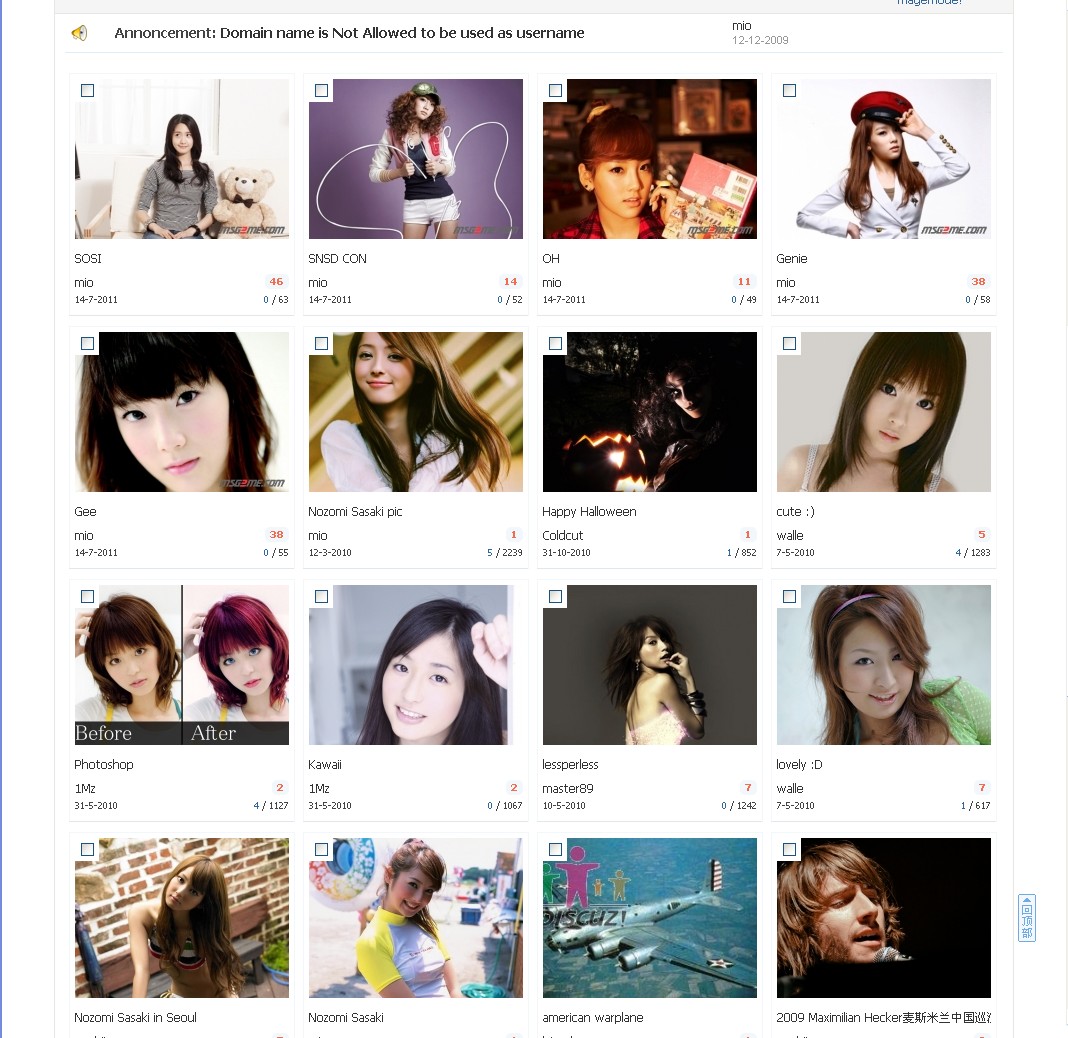Open the Kawaii thread title
The height and width of the screenshot is (1038, 1068).
click(325, 765)
